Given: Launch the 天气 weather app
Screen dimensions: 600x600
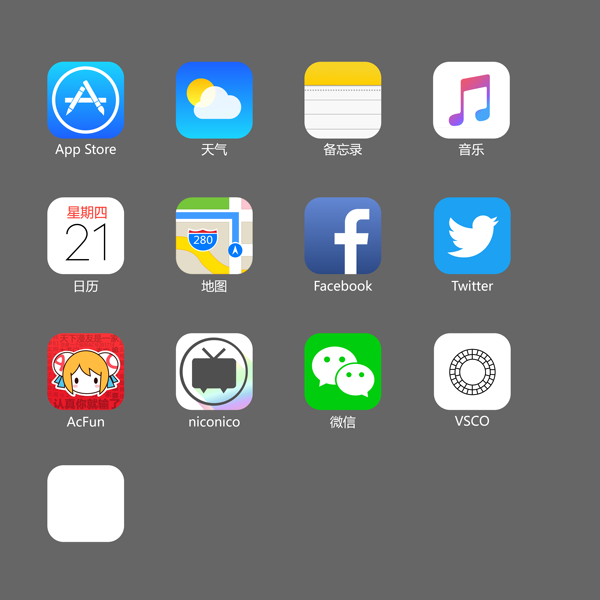Looking at the screenshot, I should 214,100.
